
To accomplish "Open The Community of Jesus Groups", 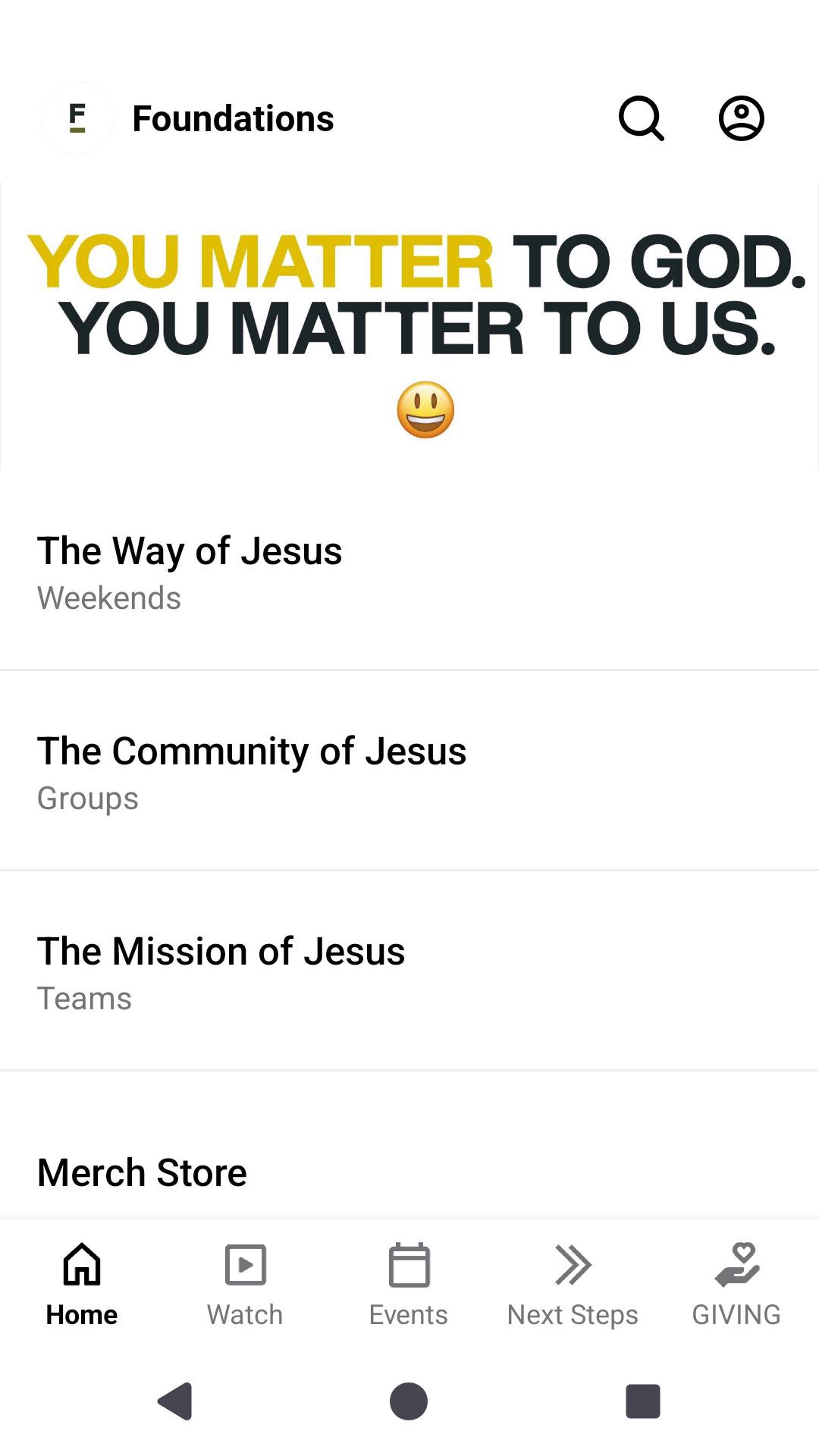I will point(409,772).
